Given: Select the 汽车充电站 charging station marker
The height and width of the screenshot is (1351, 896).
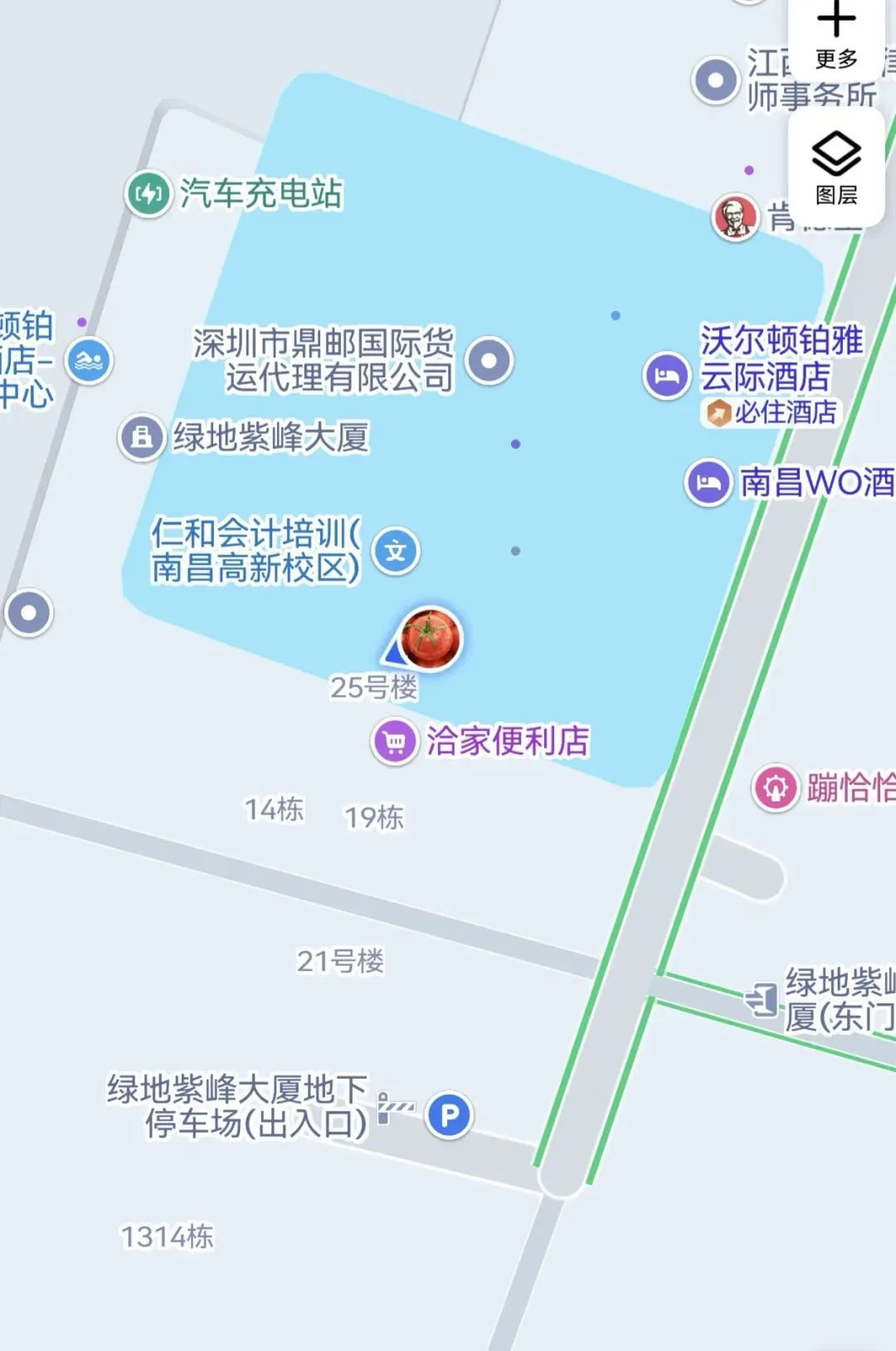Looking at the screenshot, I should 149,194.
